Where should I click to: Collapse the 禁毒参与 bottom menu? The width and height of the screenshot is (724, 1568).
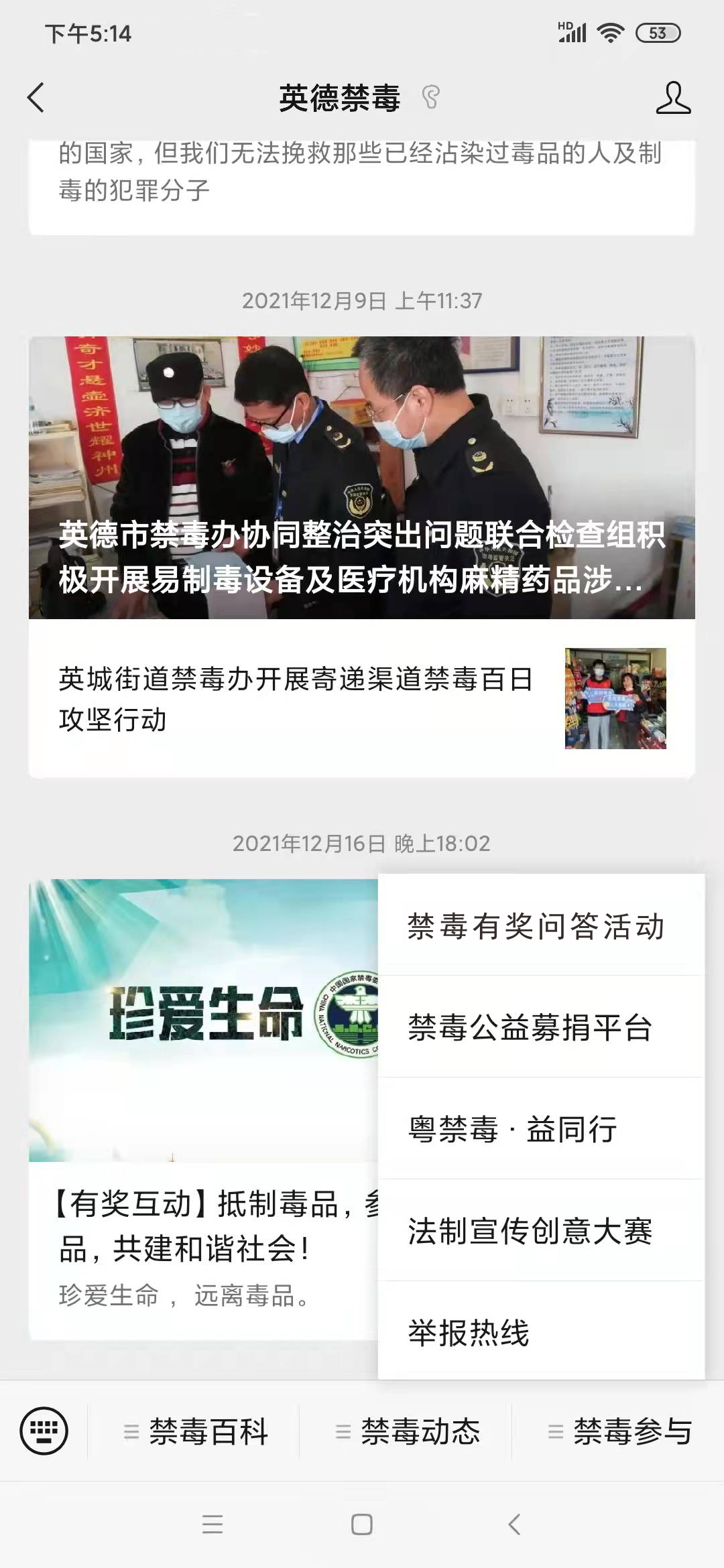[x=619, y=1431]
